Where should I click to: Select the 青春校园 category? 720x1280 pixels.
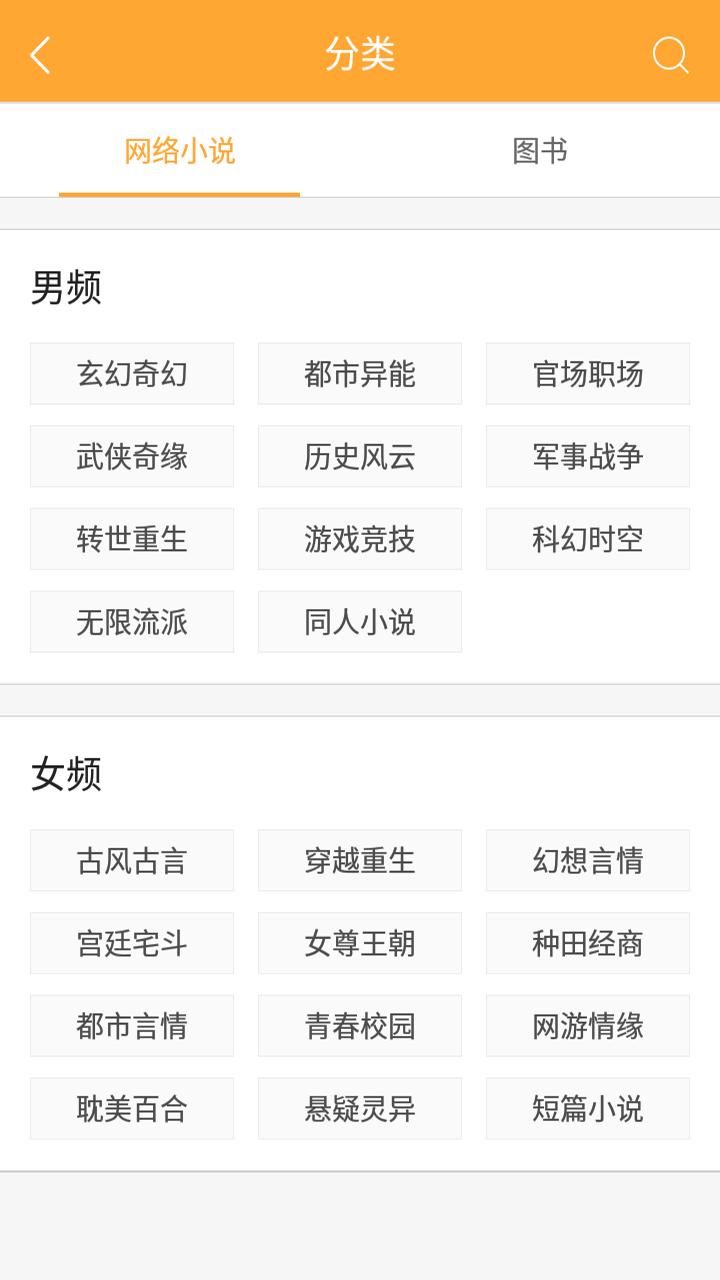360,1026
